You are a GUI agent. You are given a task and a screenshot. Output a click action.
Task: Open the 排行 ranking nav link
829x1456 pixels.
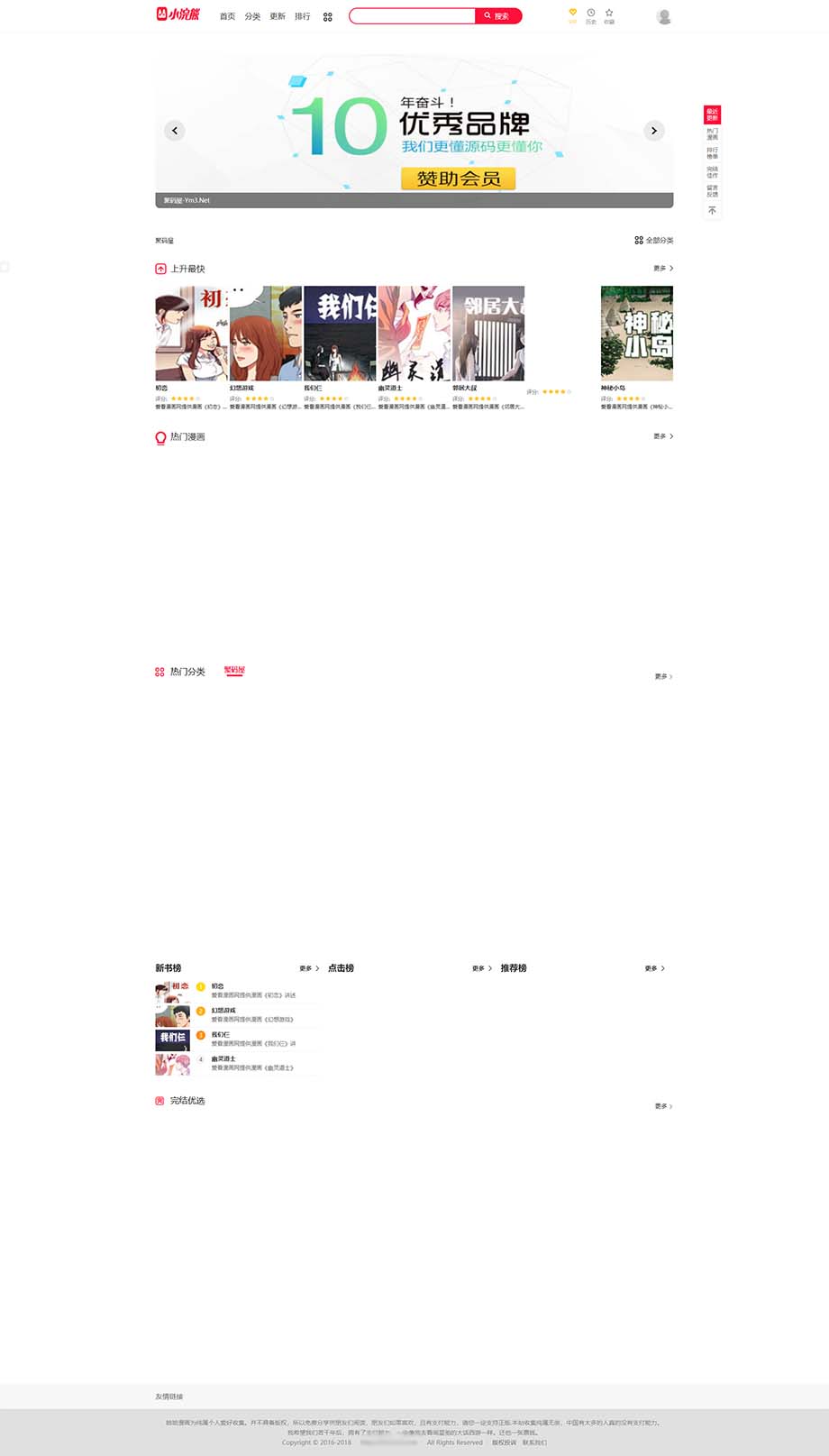pyautogui.click(x=303, y=16)
